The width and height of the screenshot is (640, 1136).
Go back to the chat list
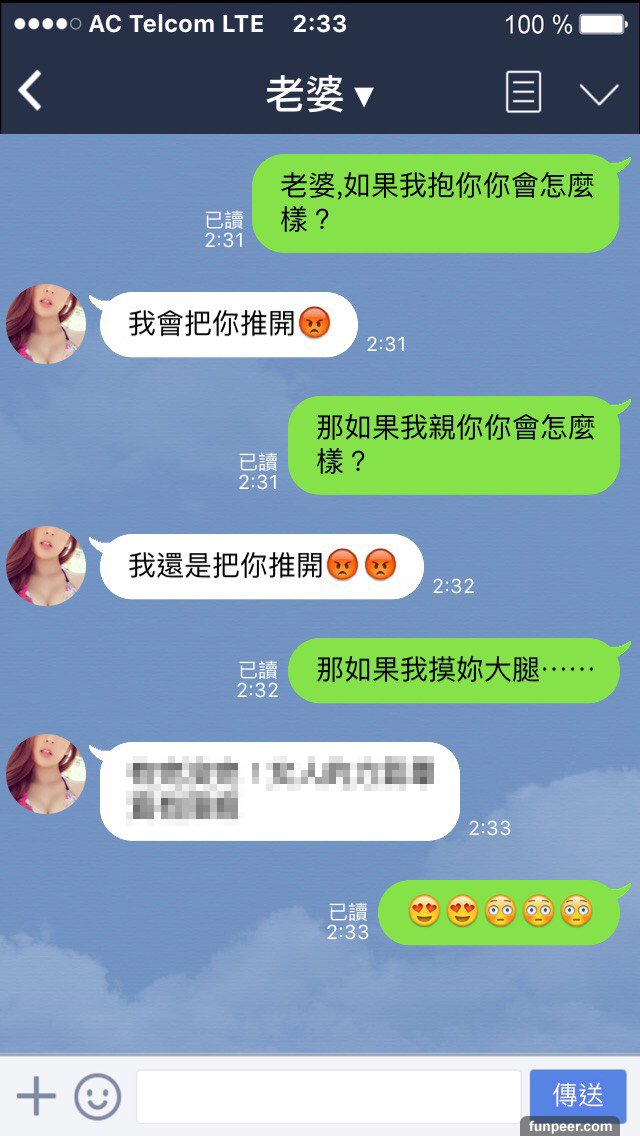[31, 92]
